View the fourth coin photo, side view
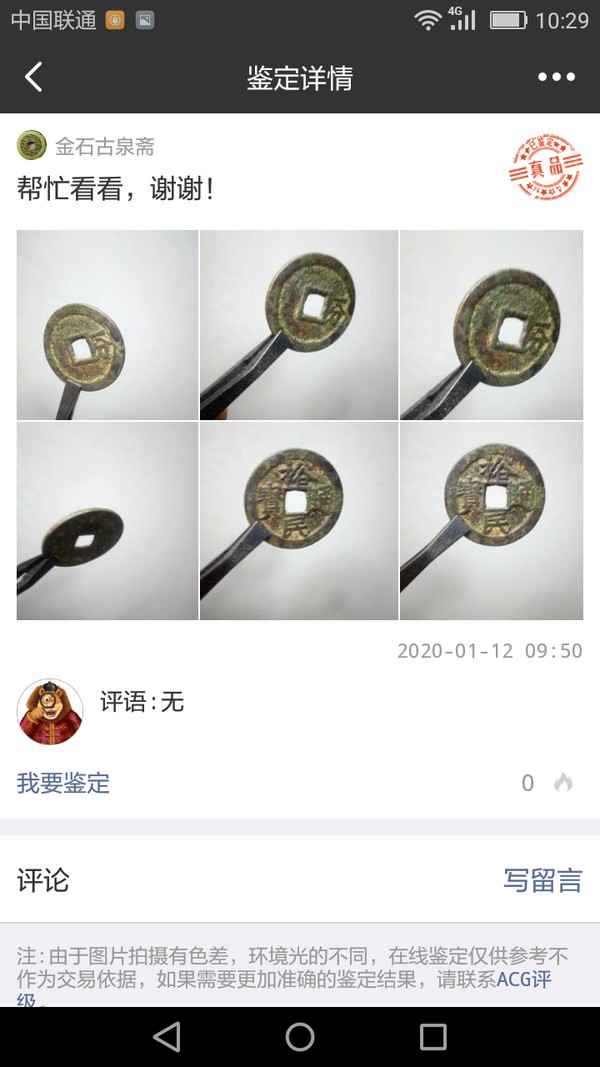600x1067 pixels. pos(107,521)
